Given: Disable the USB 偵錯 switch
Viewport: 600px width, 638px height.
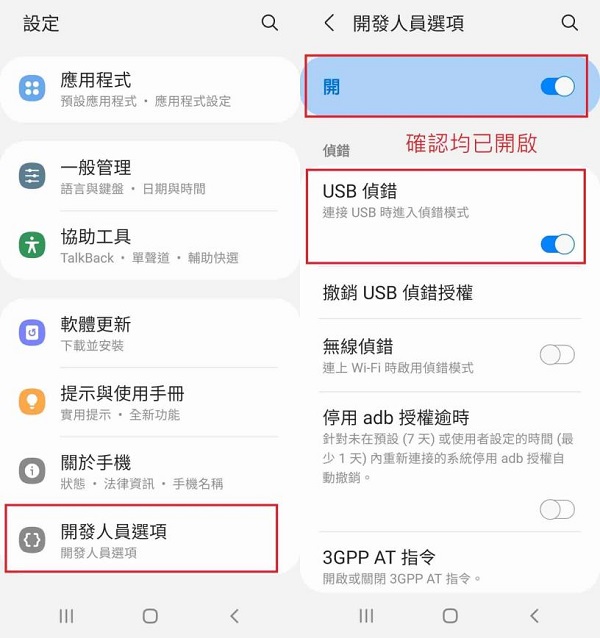Looking at the screenshot, I should 557,243.
